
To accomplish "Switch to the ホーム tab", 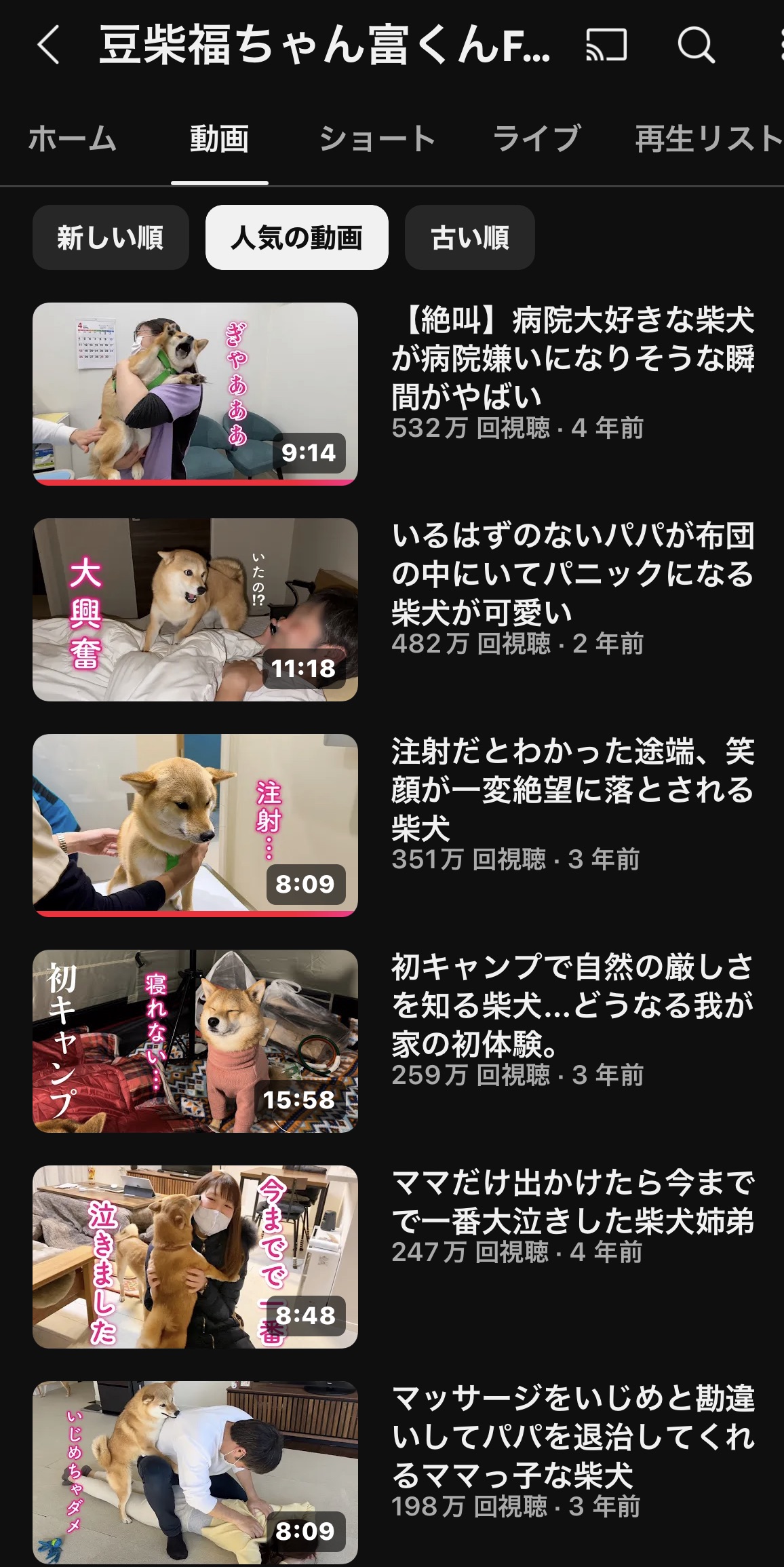I will [72, 139].
